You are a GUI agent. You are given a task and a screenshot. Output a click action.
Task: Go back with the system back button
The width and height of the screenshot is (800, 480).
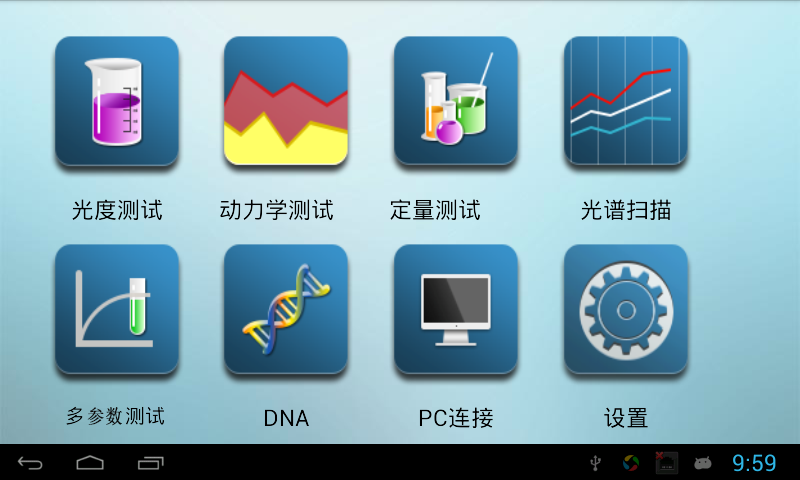pyautogui.click(x=31, y=463)
